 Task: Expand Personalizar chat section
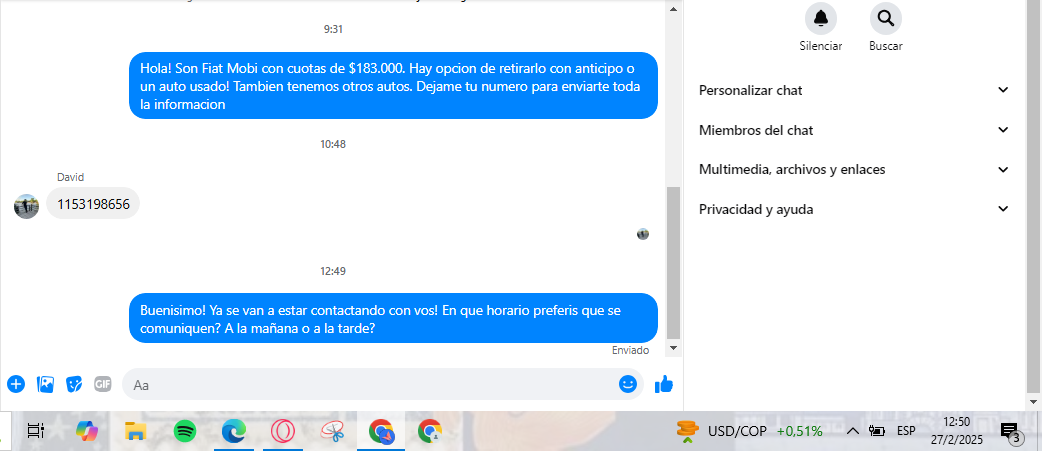[855, 91]
